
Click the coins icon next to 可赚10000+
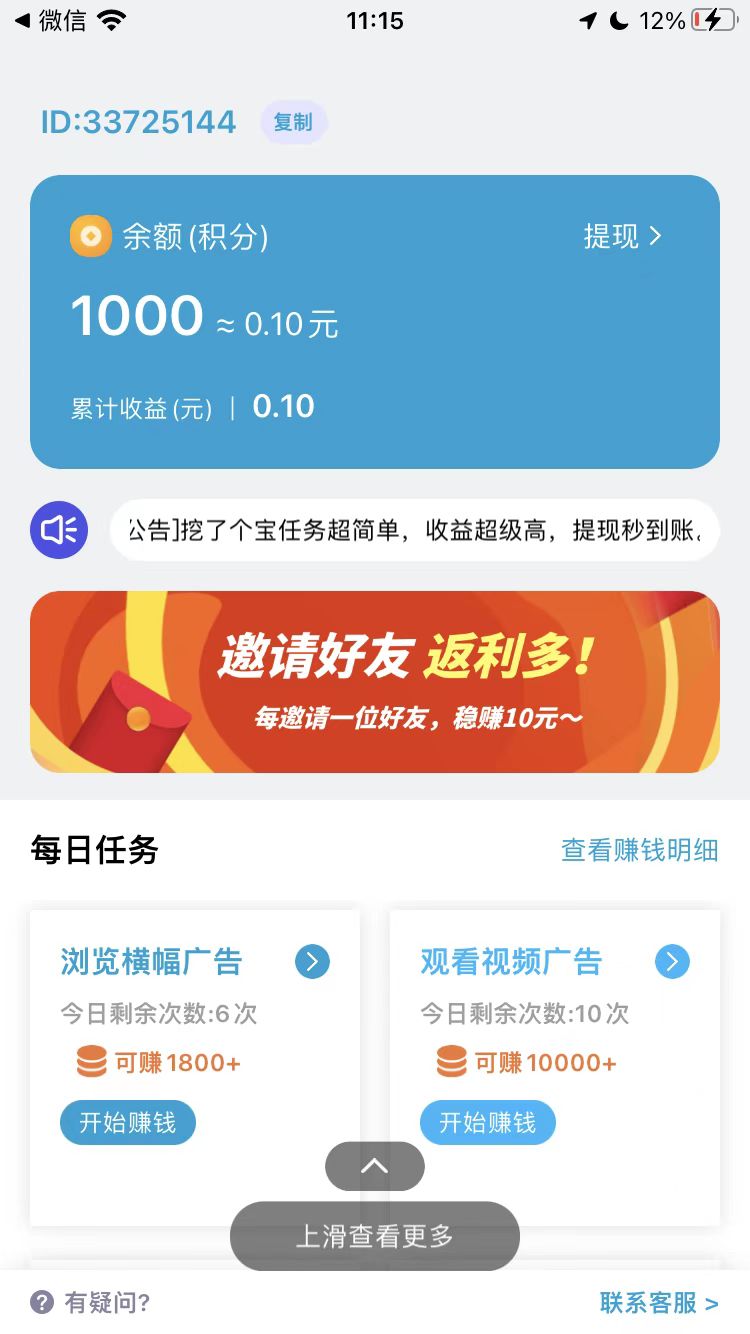click(453, 1062)
